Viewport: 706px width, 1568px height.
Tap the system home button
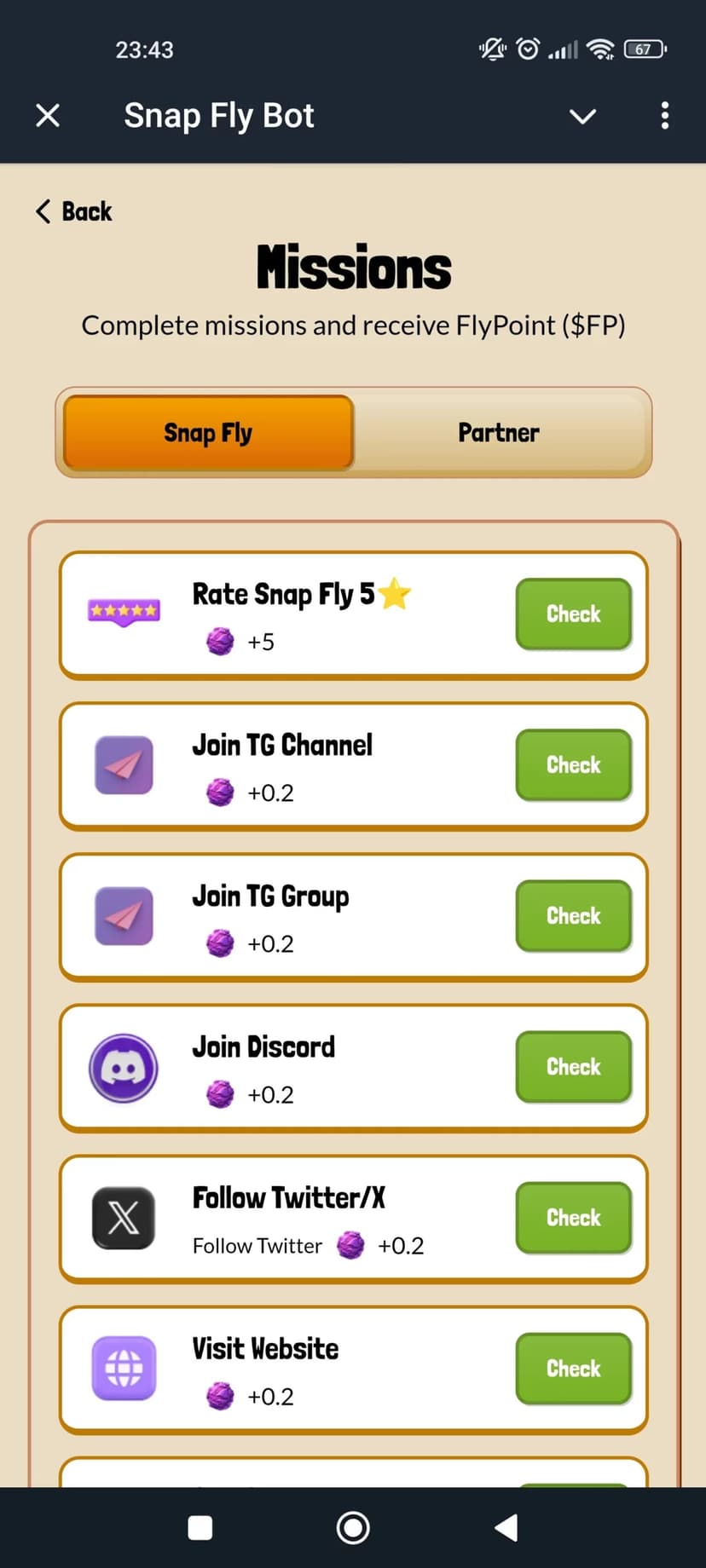[353, 1528]
